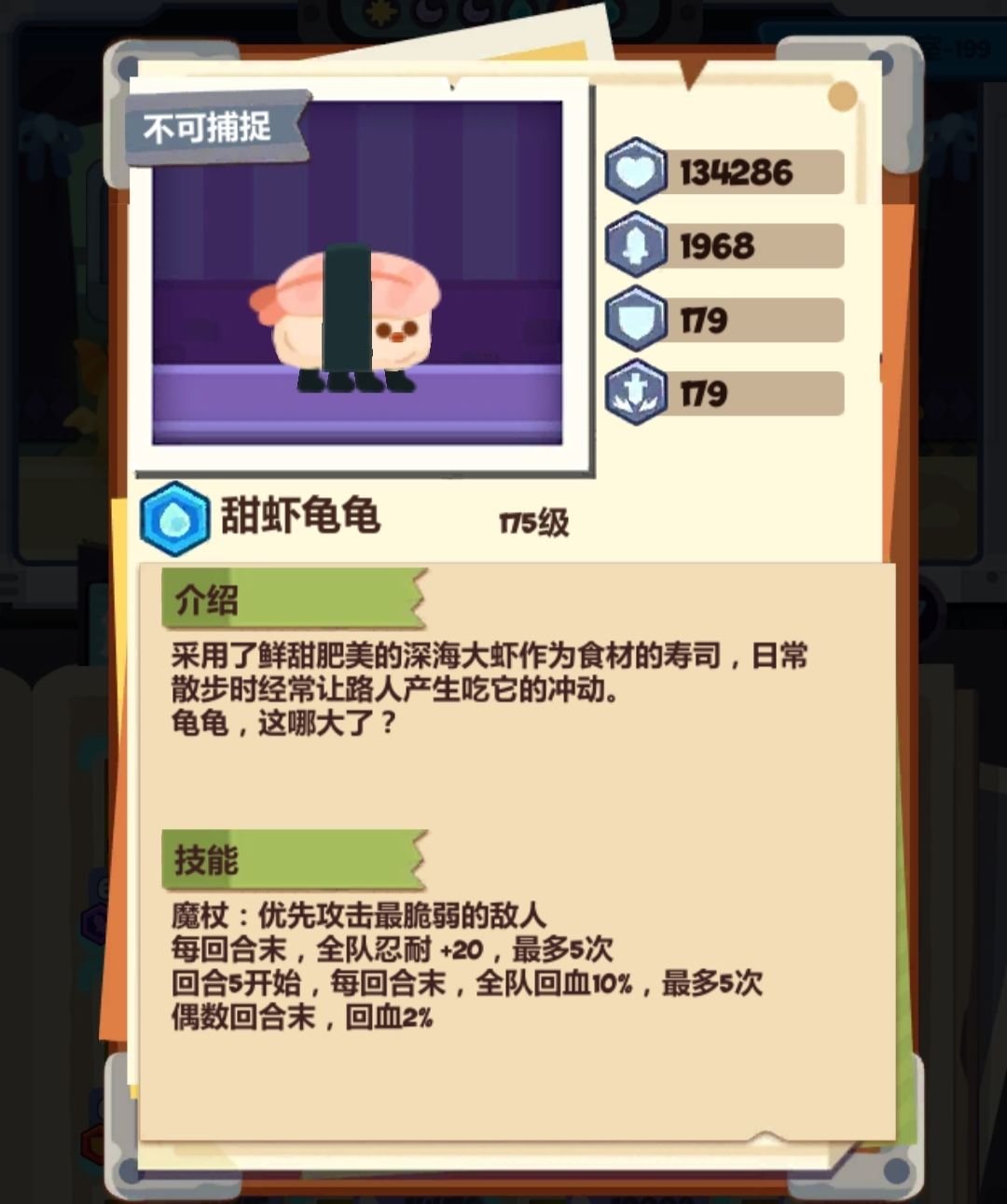This screenshot has height=1204, width=1007.
Task: Click the heart HP stat icon
Action: pyautogui.click(x=635, y=171)
